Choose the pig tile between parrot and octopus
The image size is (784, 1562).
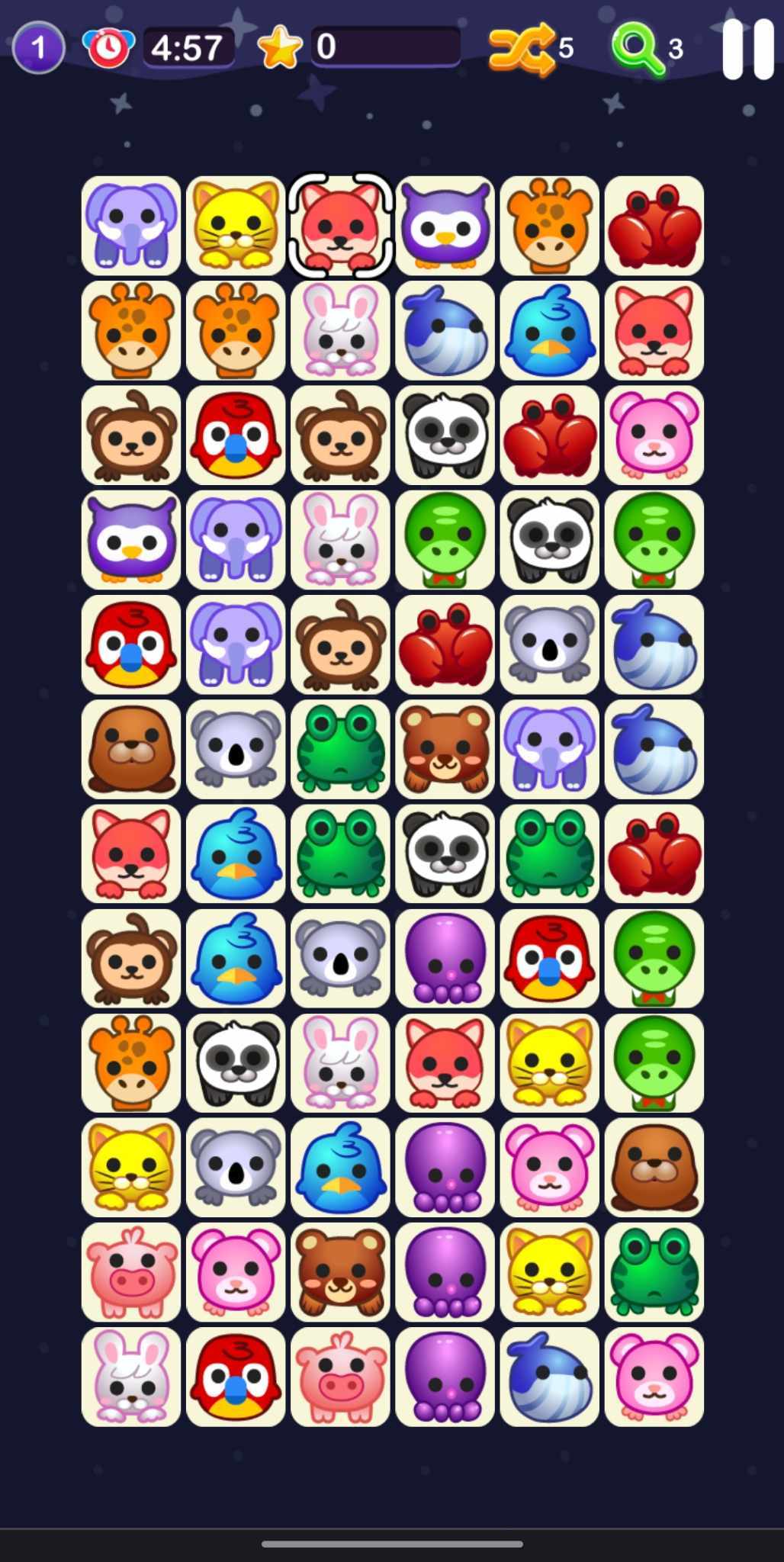coord(340,1377)
